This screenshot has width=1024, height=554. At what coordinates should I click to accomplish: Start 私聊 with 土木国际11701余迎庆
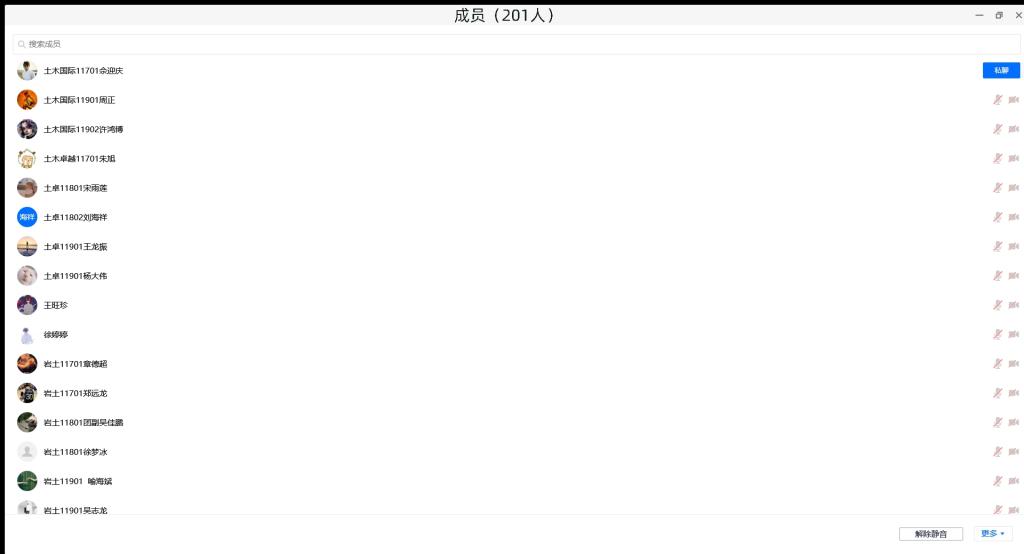pos(1001,70)
